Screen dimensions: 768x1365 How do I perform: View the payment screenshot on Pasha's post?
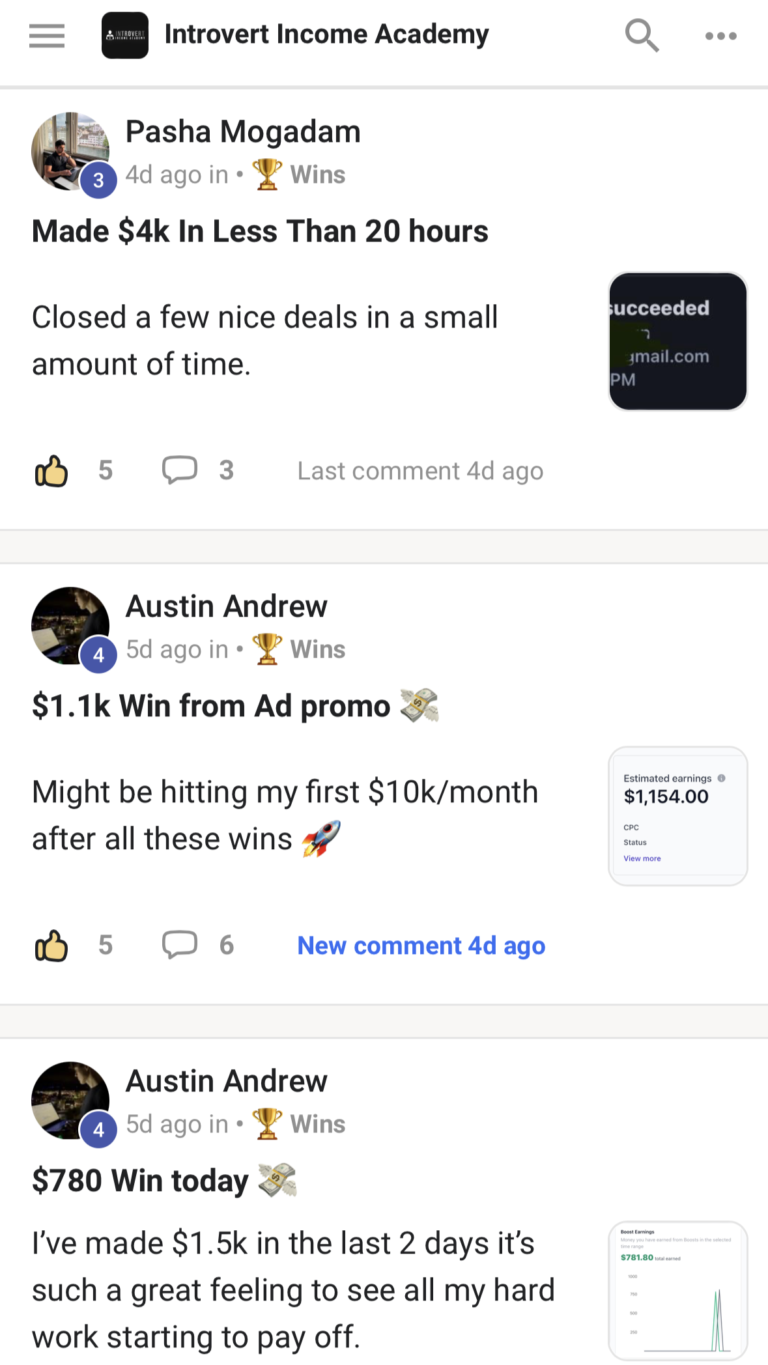pyautogui.click(x=678, y=341)
